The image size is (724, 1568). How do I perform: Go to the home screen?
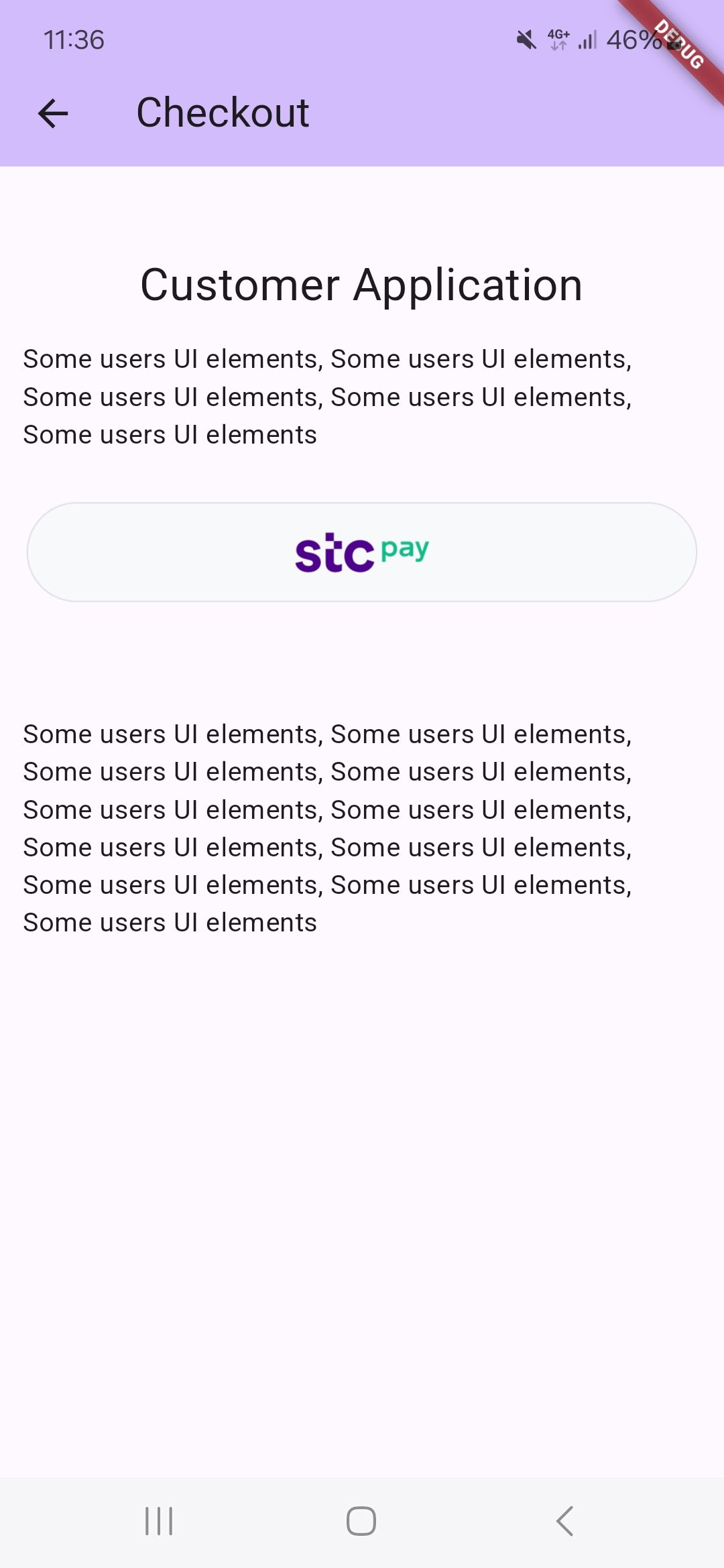[361, 1520]
